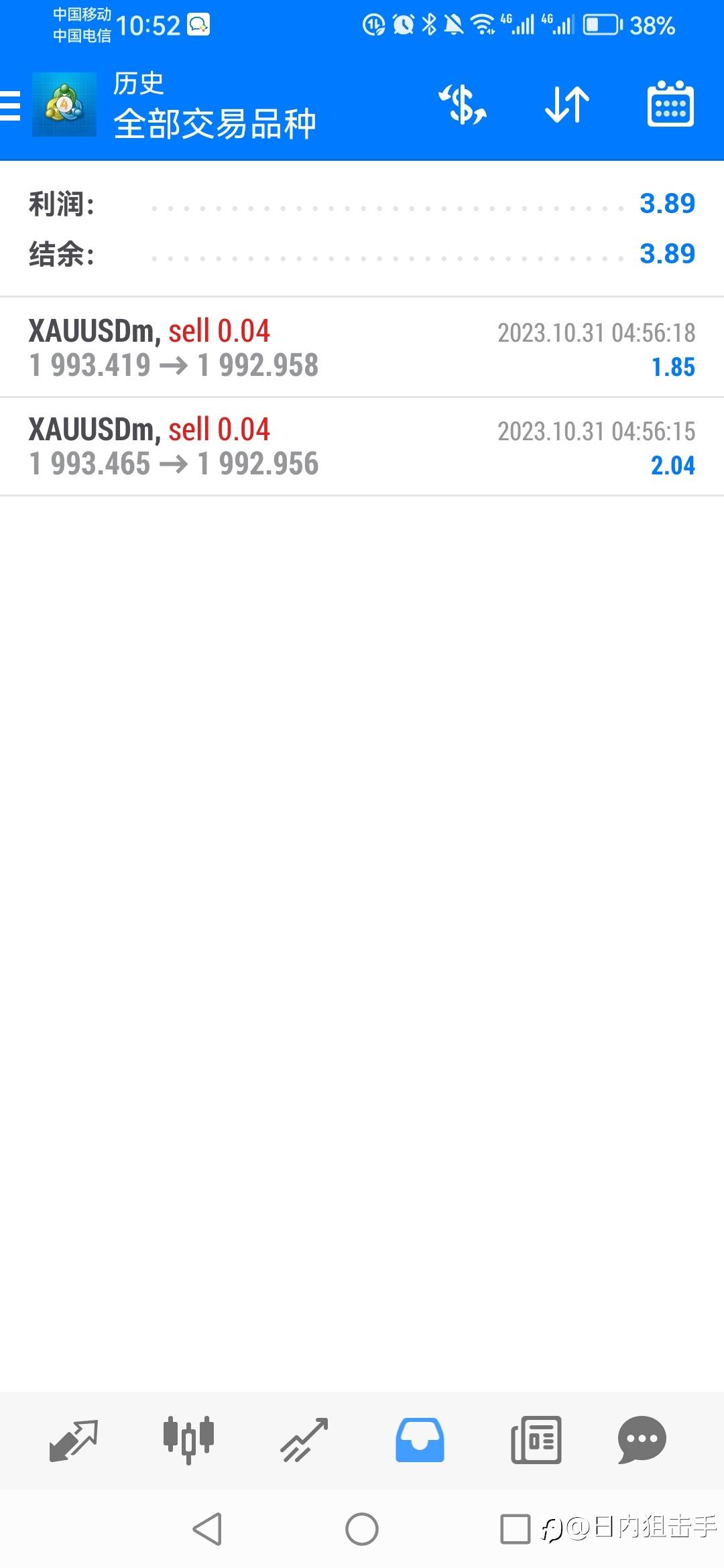Switch to the Quotes tab

point(74,1440)
